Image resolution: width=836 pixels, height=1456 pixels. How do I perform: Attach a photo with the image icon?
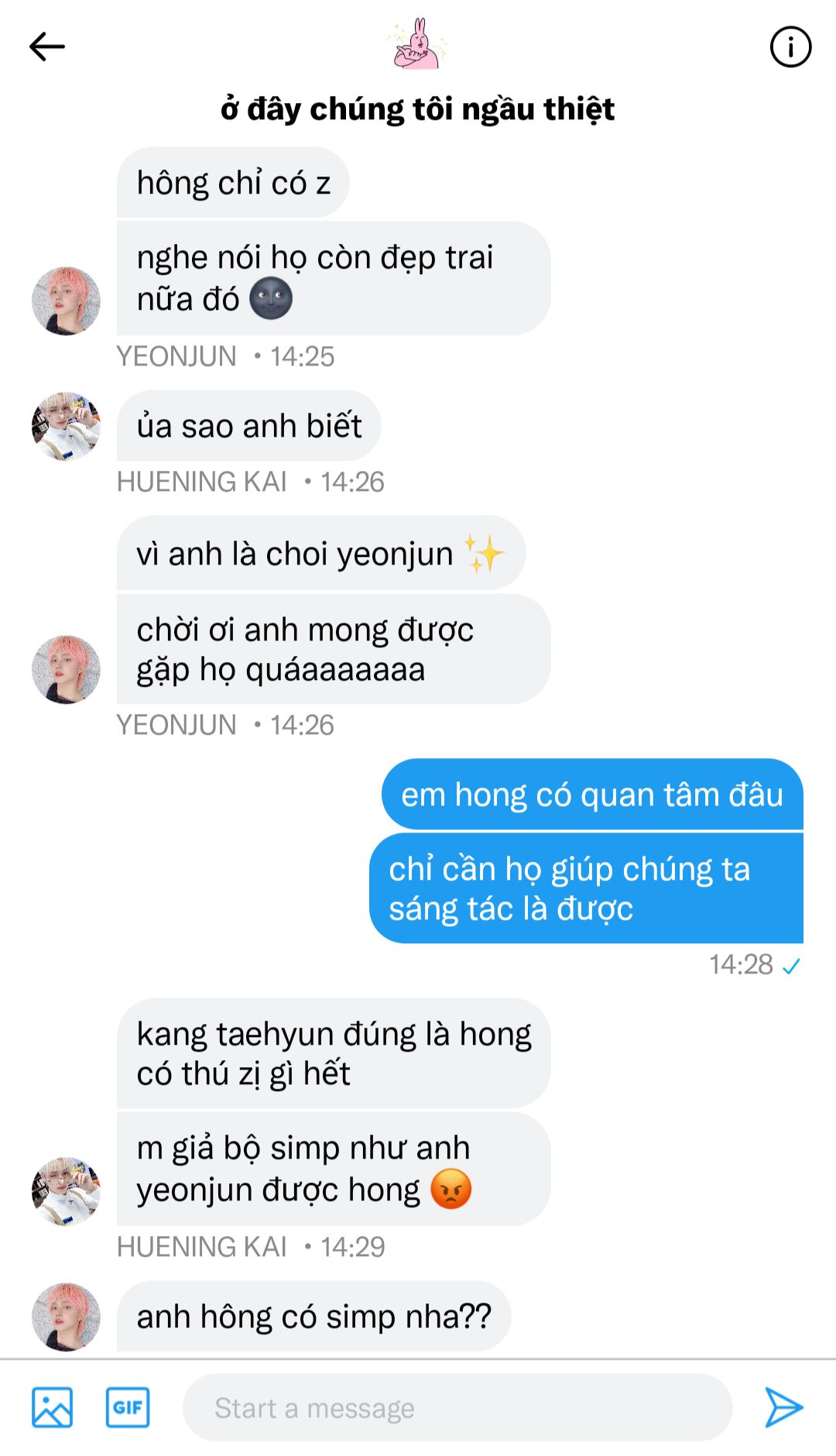pos(52,1407)
